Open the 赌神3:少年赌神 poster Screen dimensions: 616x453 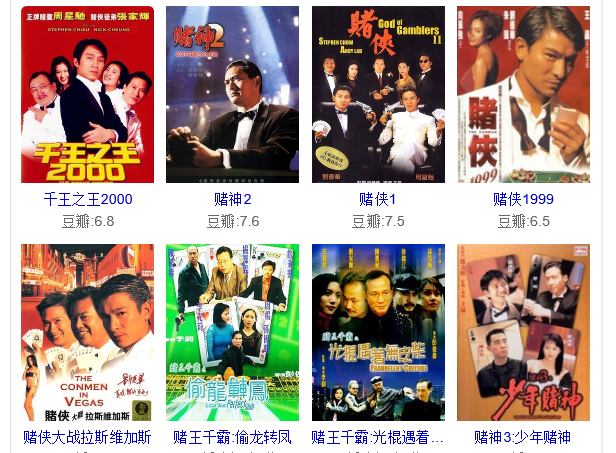[x=523, y=332]
